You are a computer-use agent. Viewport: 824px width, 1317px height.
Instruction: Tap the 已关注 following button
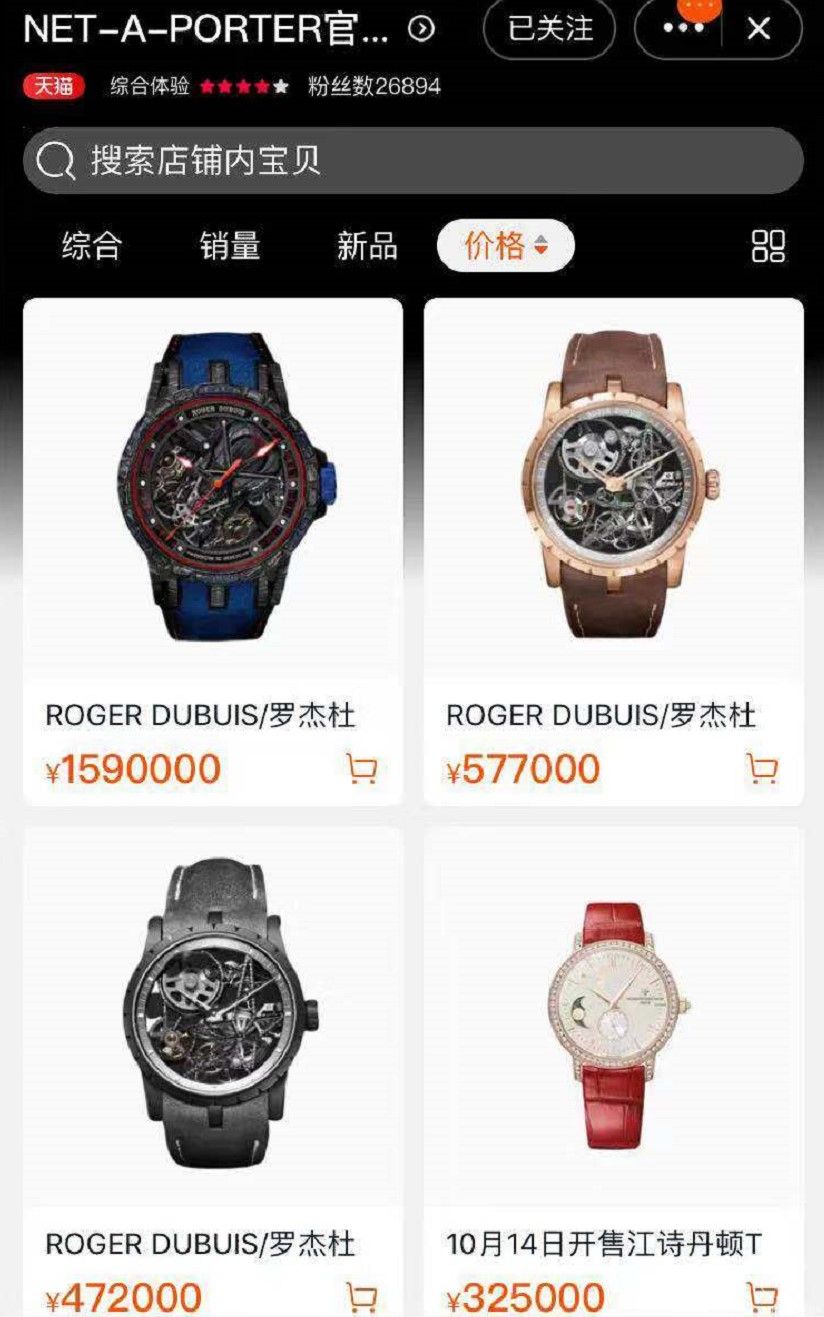(549, 29)
